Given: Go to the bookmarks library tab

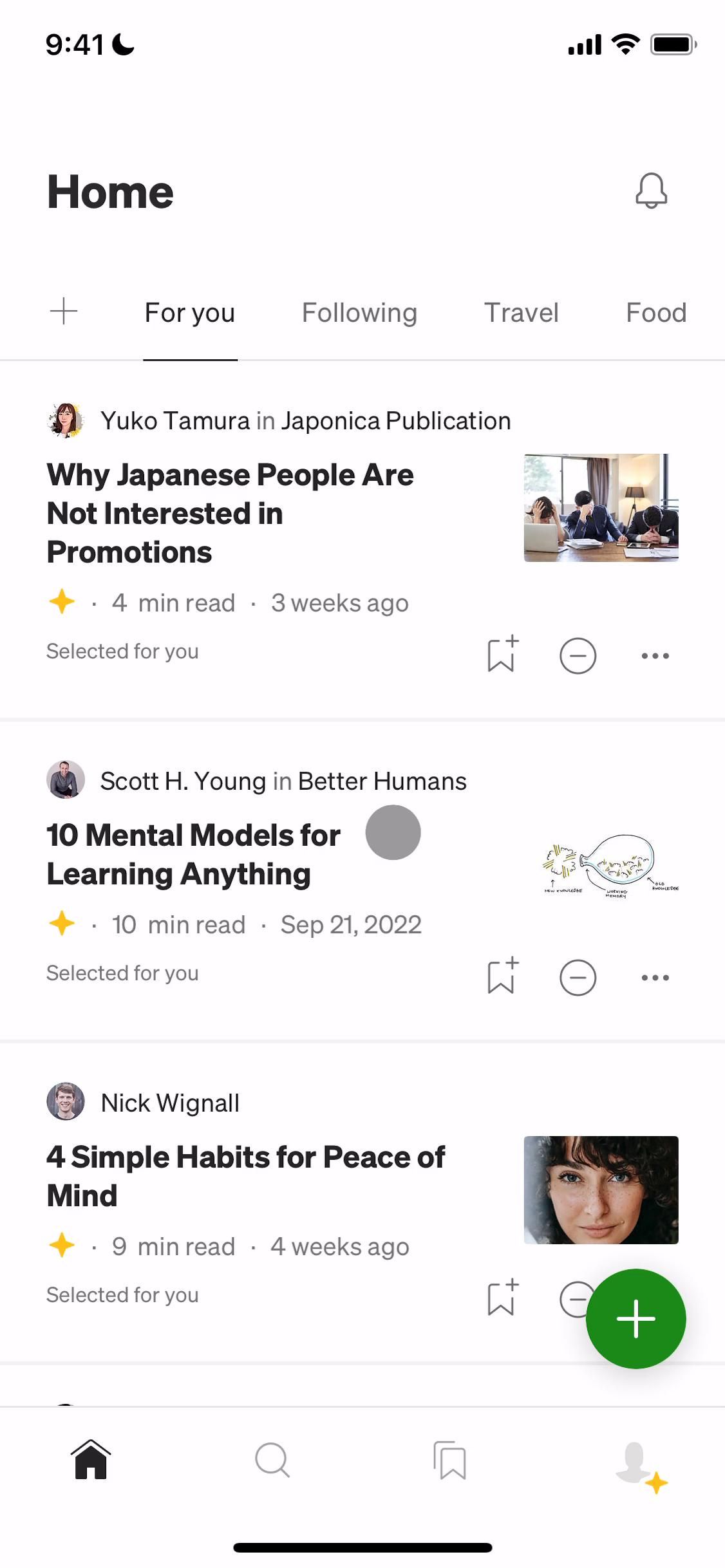Looking at the screenshot, I should pos(450,1460).
